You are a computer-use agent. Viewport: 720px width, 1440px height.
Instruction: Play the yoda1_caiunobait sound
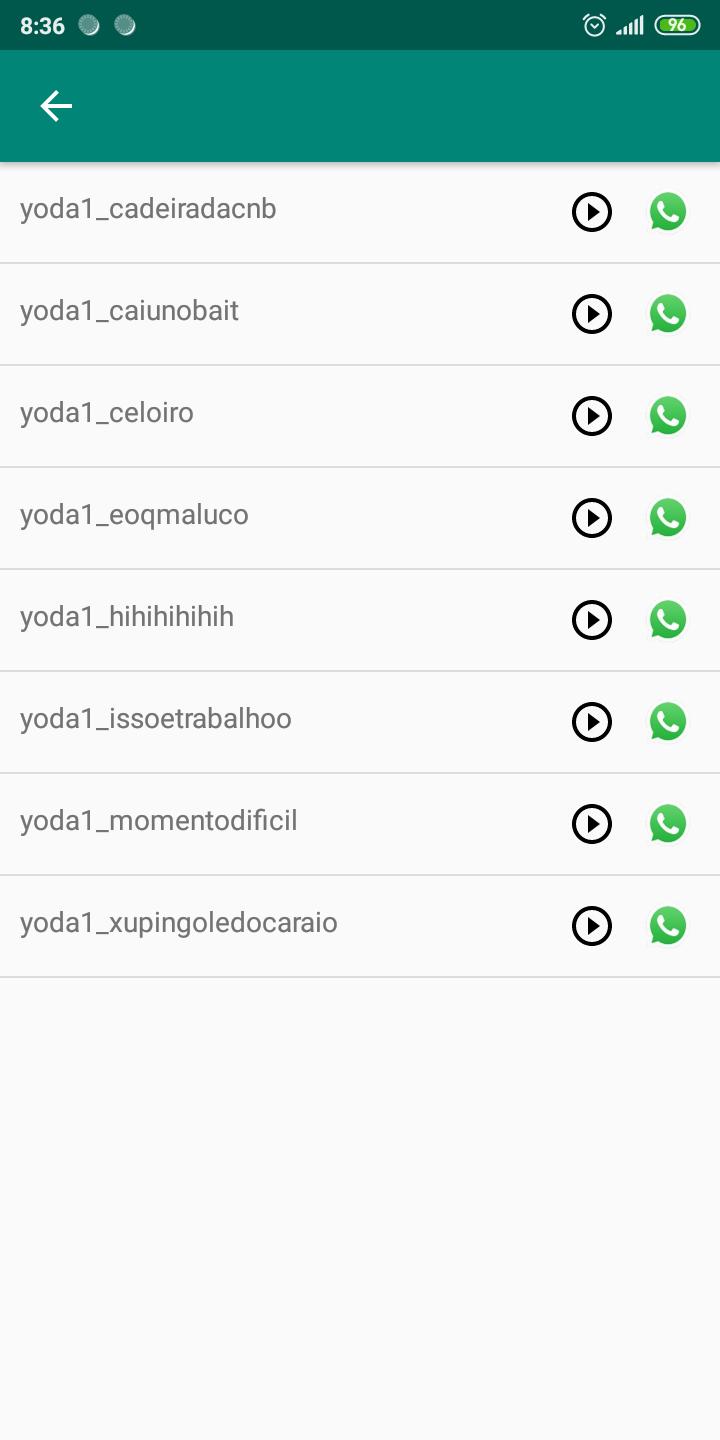click(591, 314)
